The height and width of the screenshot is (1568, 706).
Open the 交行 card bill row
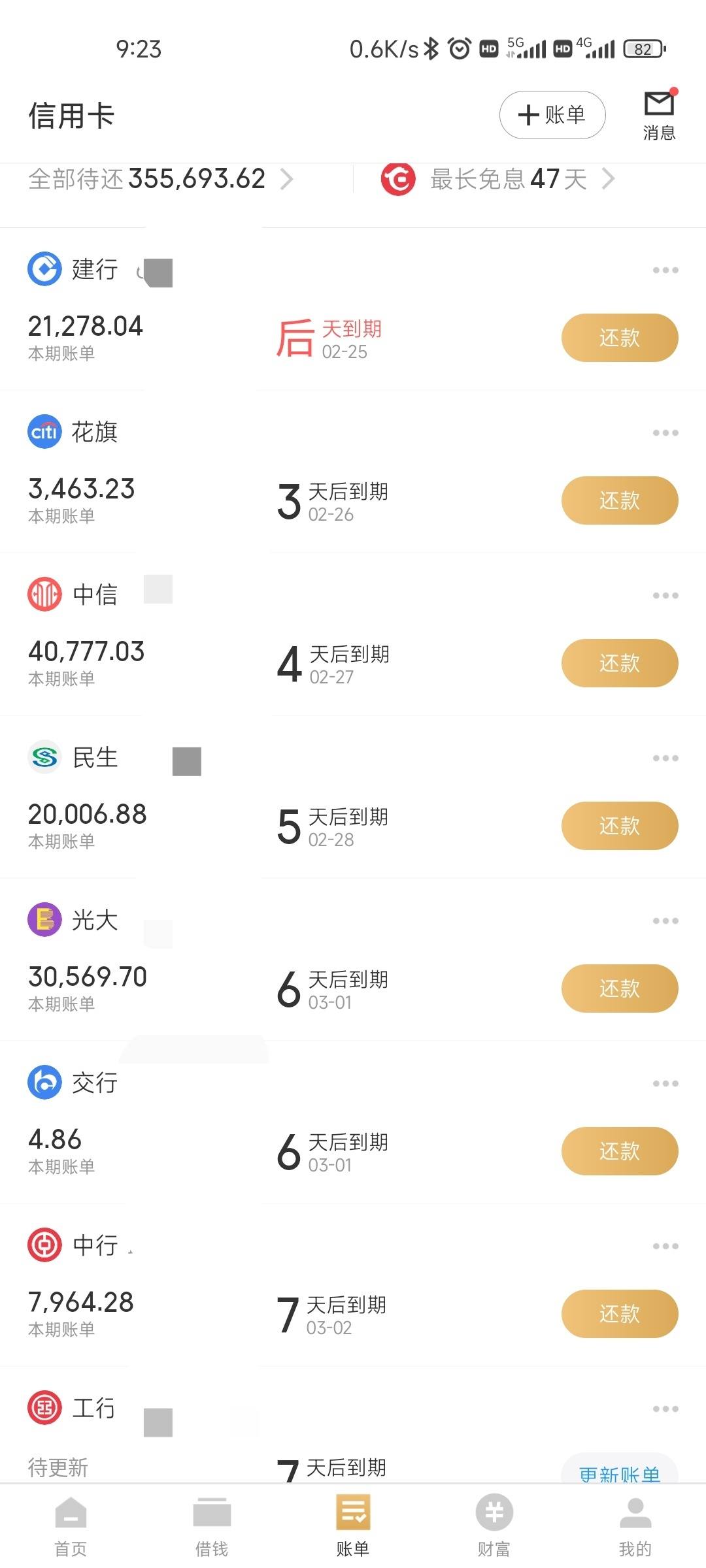(x=353, y=1122)
